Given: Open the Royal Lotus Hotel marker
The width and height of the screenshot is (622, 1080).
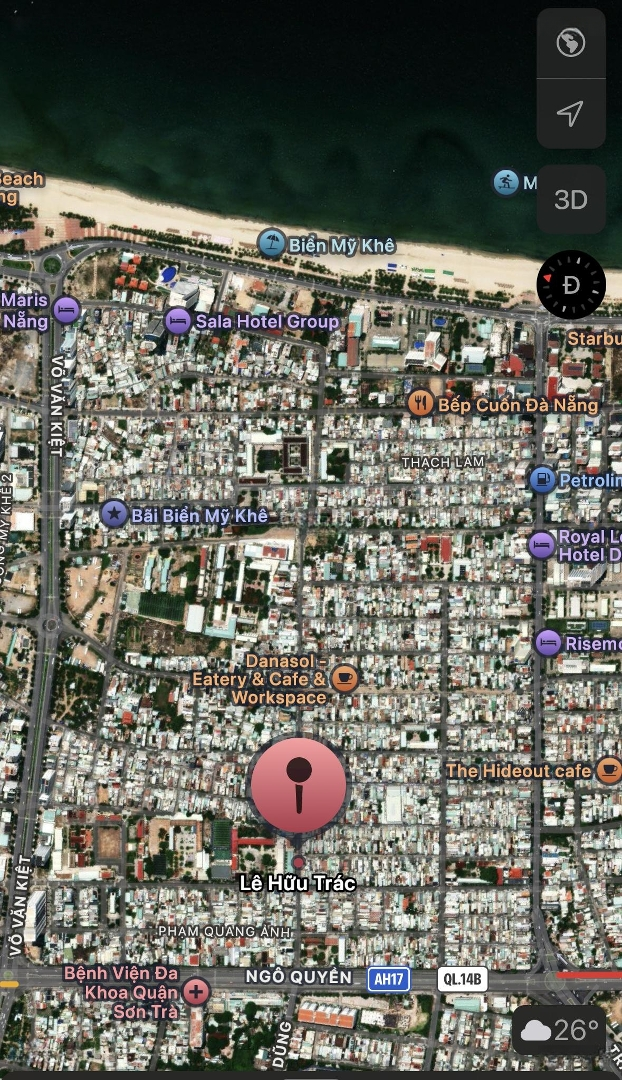Looking at the screenshot, I should 542,545.
